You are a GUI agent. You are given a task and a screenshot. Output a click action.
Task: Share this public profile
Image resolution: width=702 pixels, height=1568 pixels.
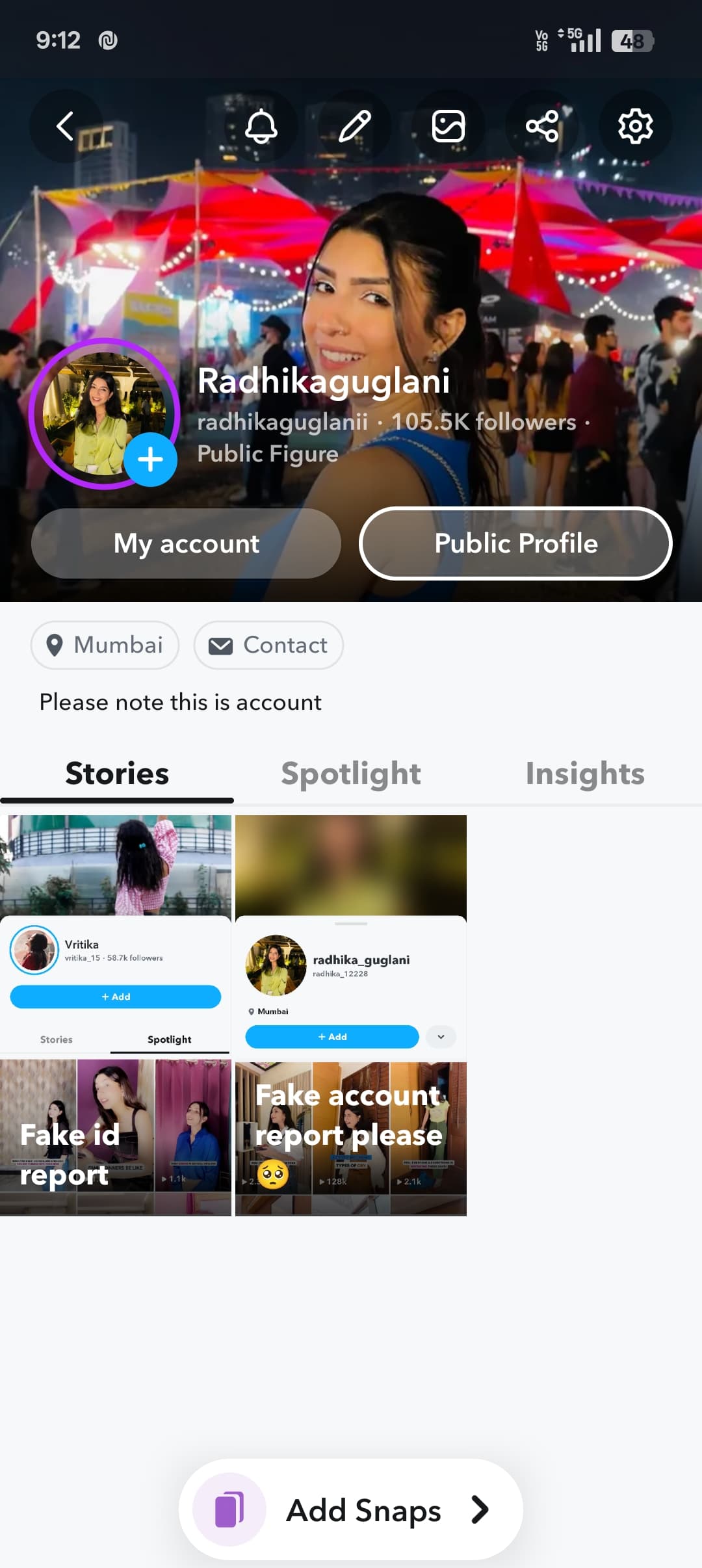(542, 126)
